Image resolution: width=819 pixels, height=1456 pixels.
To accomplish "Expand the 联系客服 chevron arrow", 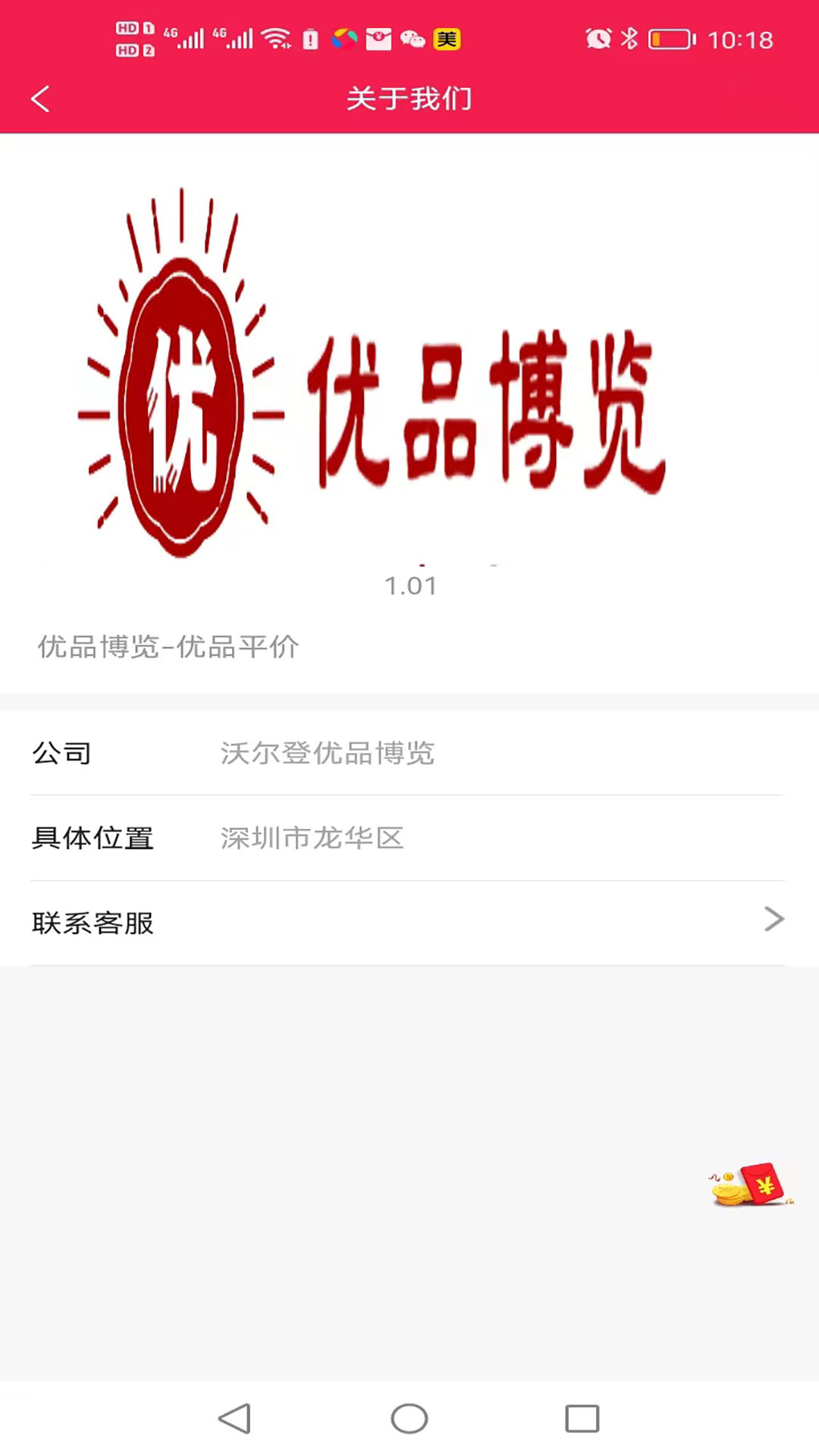I will click(x=774, y=920).
